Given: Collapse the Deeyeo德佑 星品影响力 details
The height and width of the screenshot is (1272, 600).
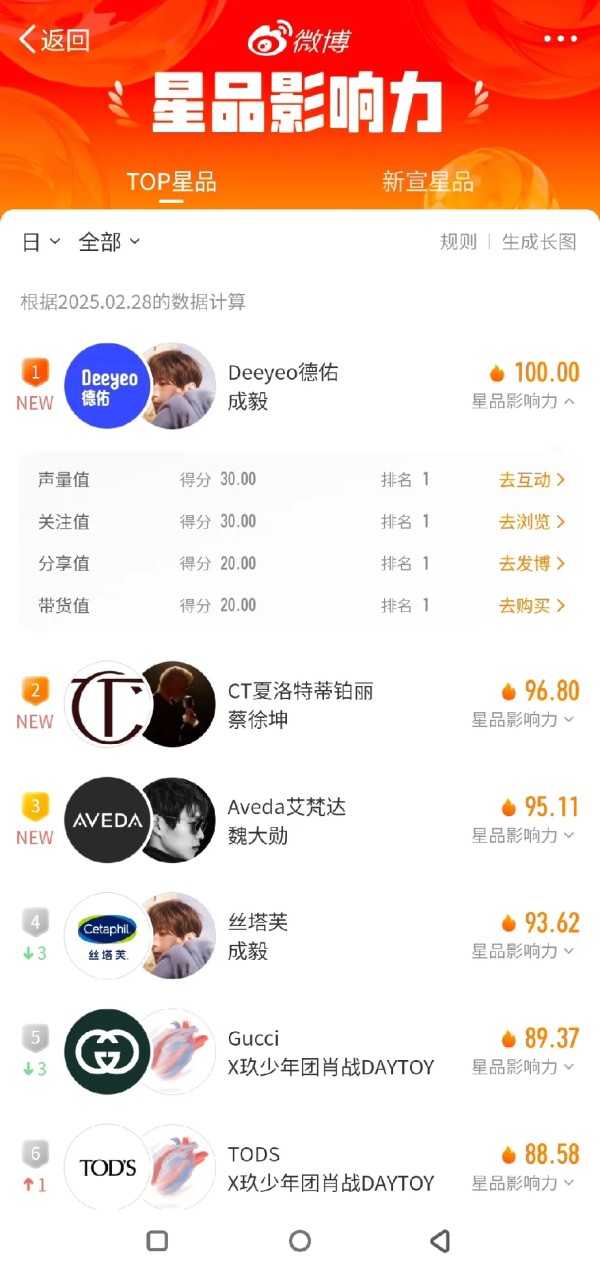Looking at the screenshot, I should pos(524,401).
